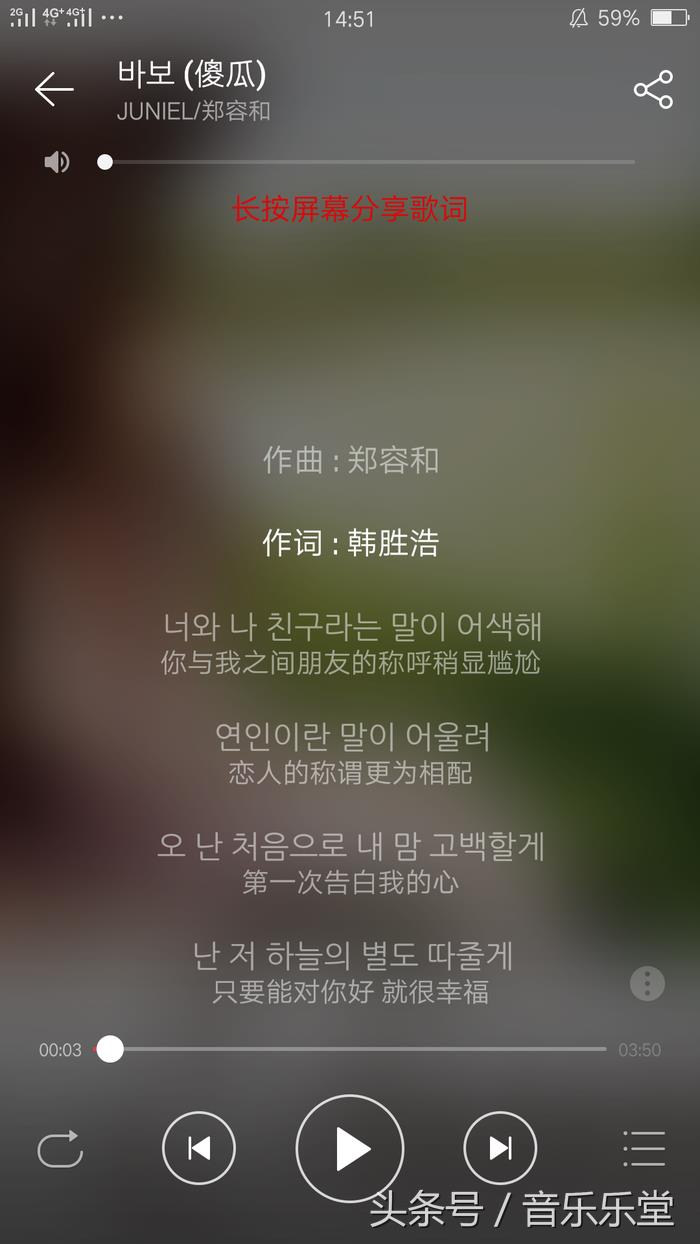This screenshot has width=700, height=1244.
Task: Open the three-dot lyrics options button
Action: (647, 984)
